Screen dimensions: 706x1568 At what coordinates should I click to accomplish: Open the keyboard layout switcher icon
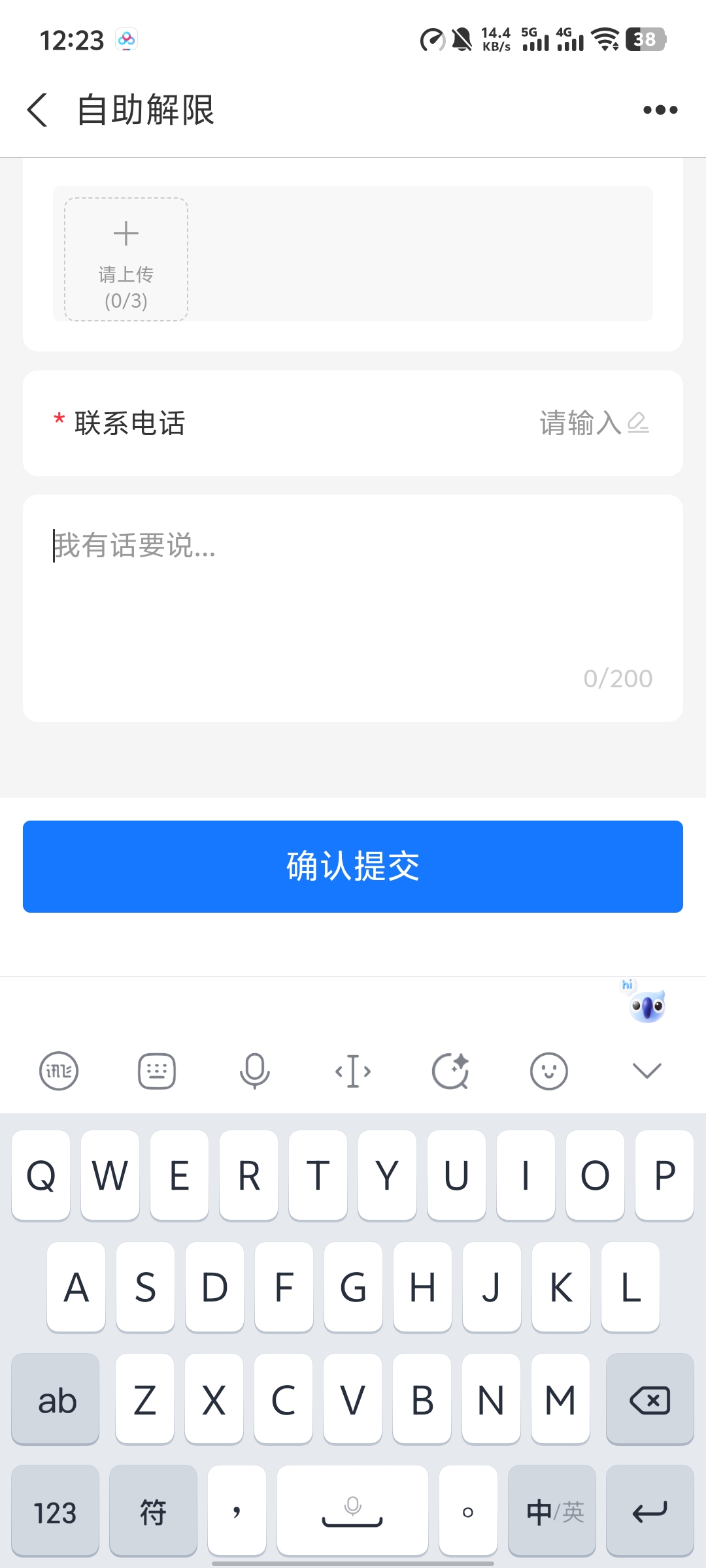pos(156,1070)
